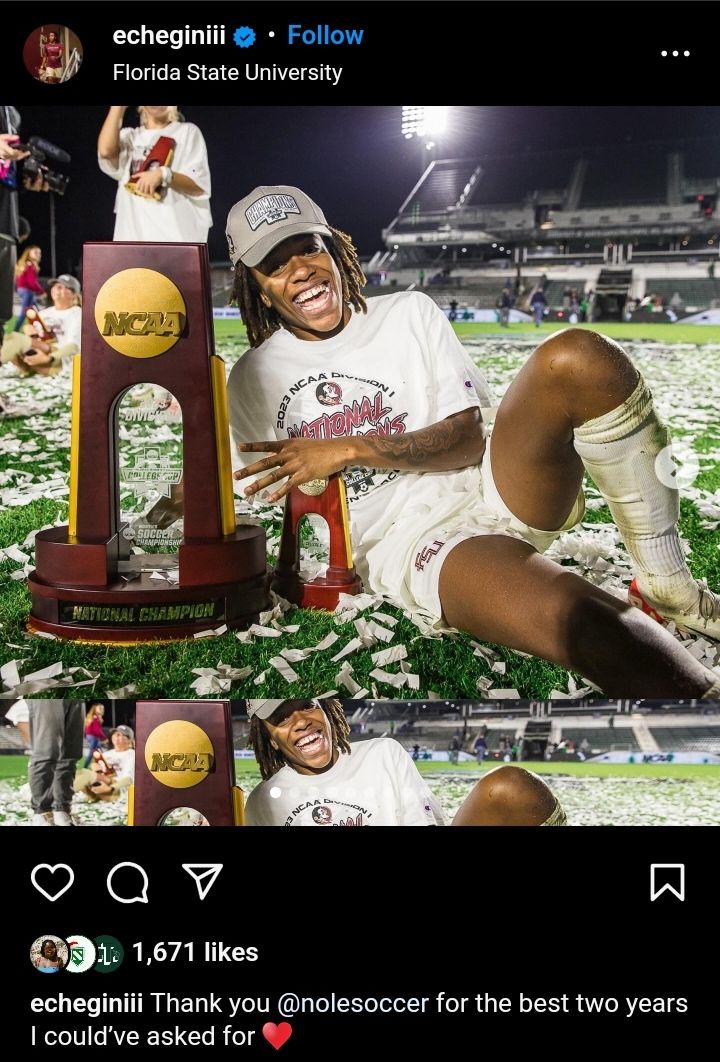
Task: Open echeginiii's profile picture
Action: point(53,54)
